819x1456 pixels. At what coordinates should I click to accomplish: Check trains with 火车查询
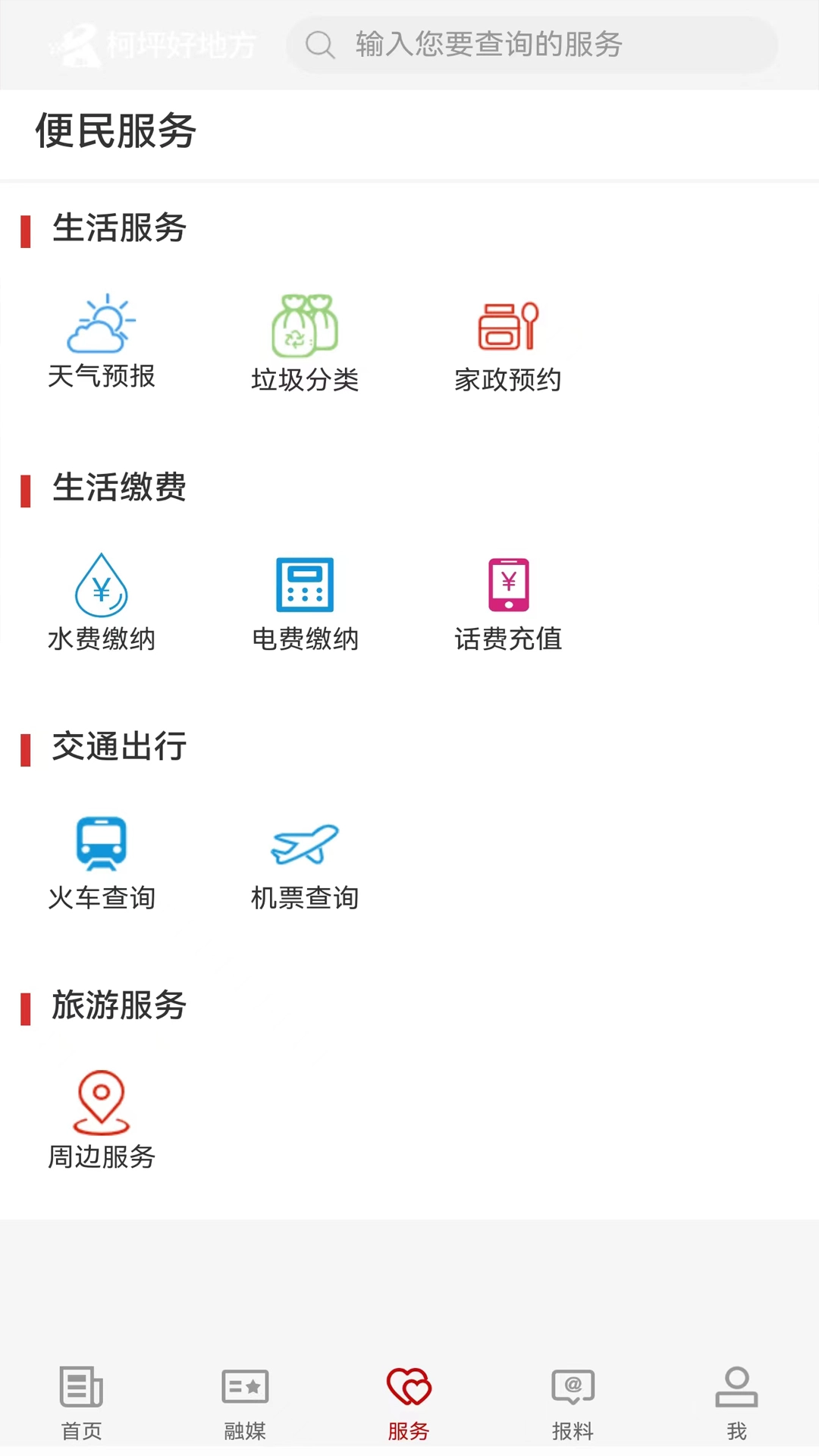pyautogui.click(x=102, y=861)
